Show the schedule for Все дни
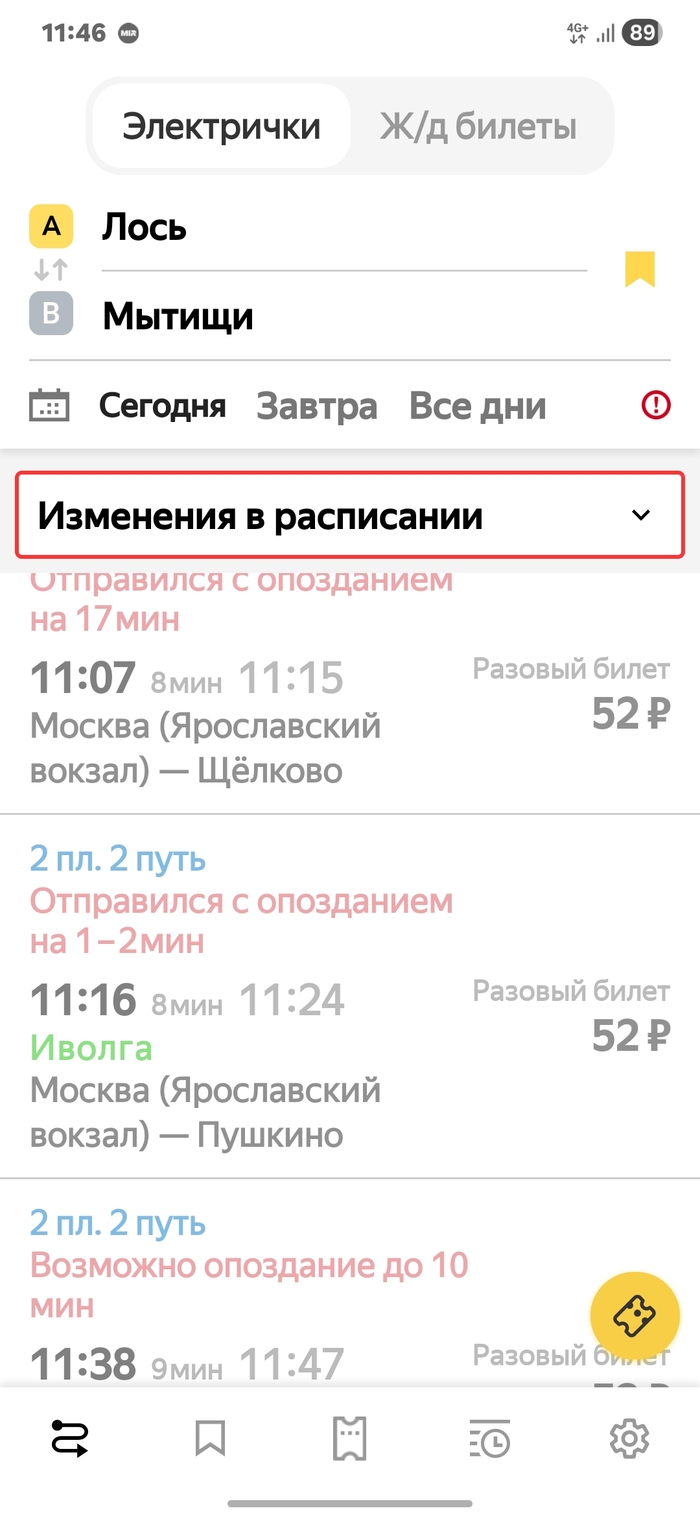 tap(478, 407)
